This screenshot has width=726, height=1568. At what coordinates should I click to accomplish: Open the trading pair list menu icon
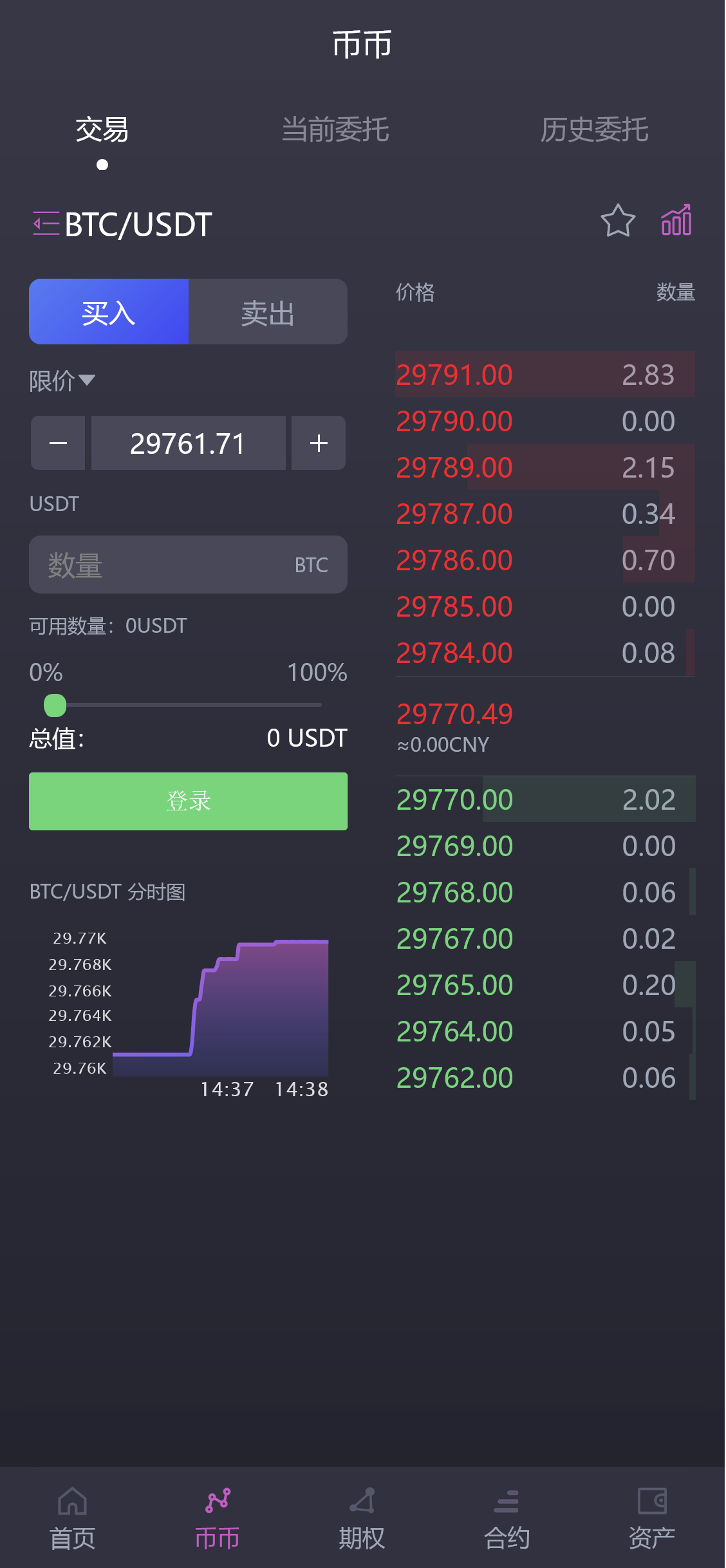[x=46, y=224]
